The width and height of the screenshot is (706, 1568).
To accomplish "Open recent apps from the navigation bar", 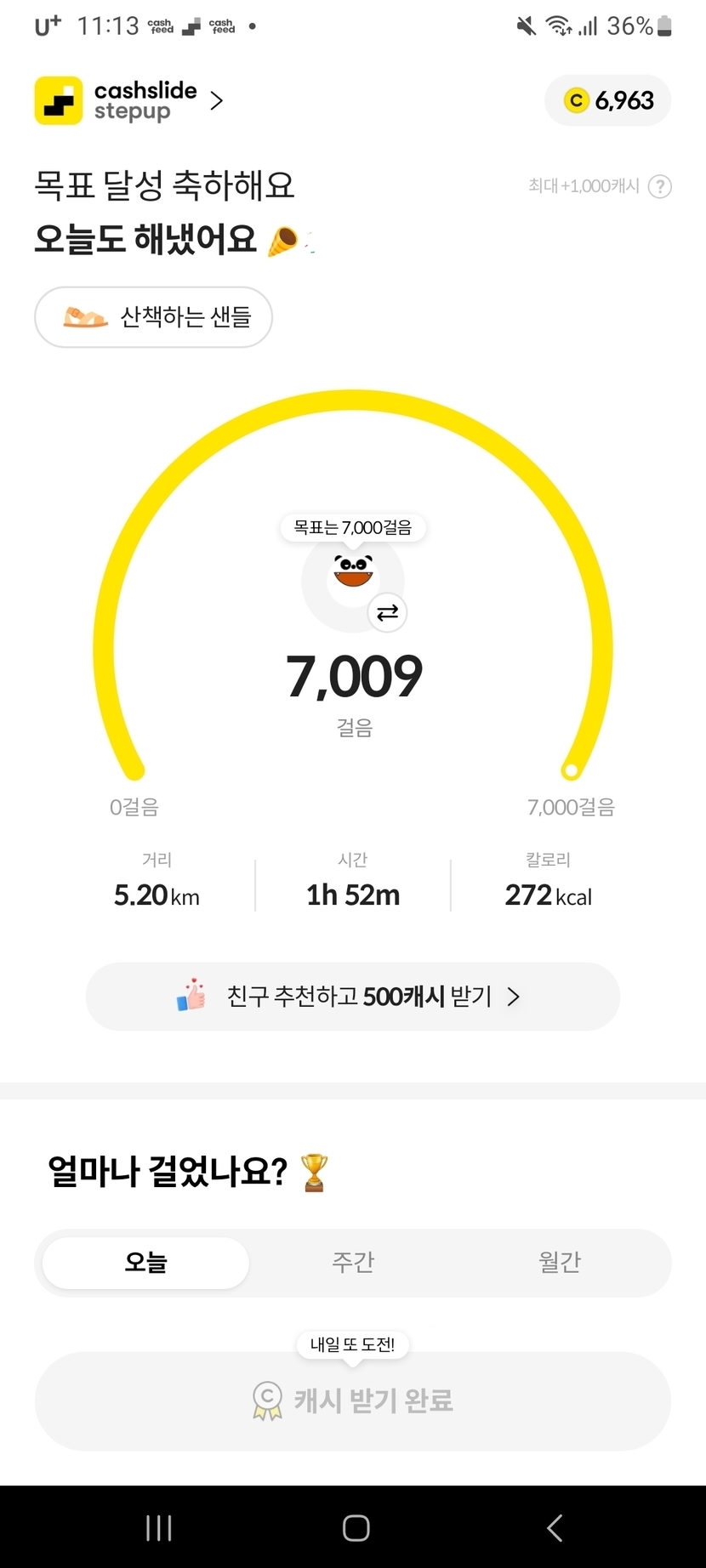I will (x=159, y=1528).
